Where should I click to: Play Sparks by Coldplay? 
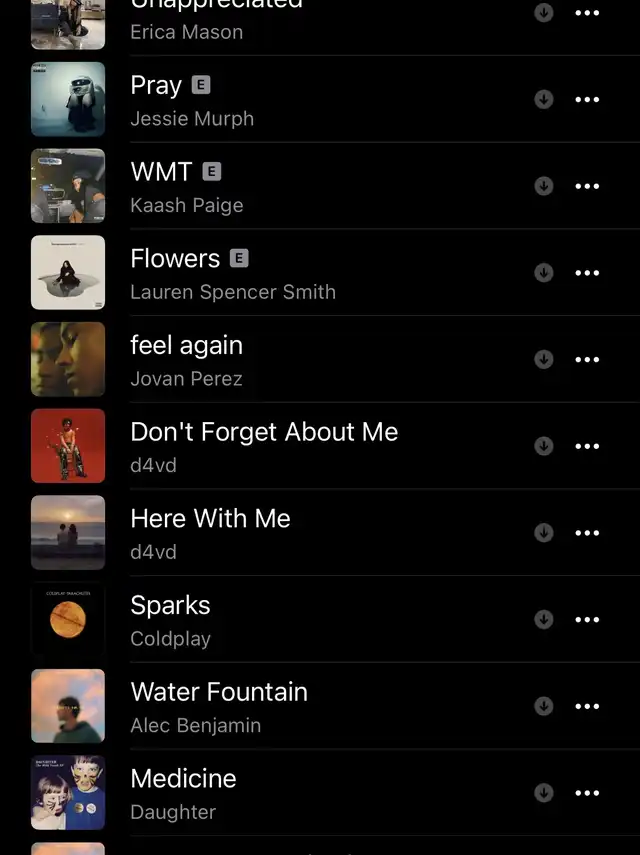tap(300, 620)
